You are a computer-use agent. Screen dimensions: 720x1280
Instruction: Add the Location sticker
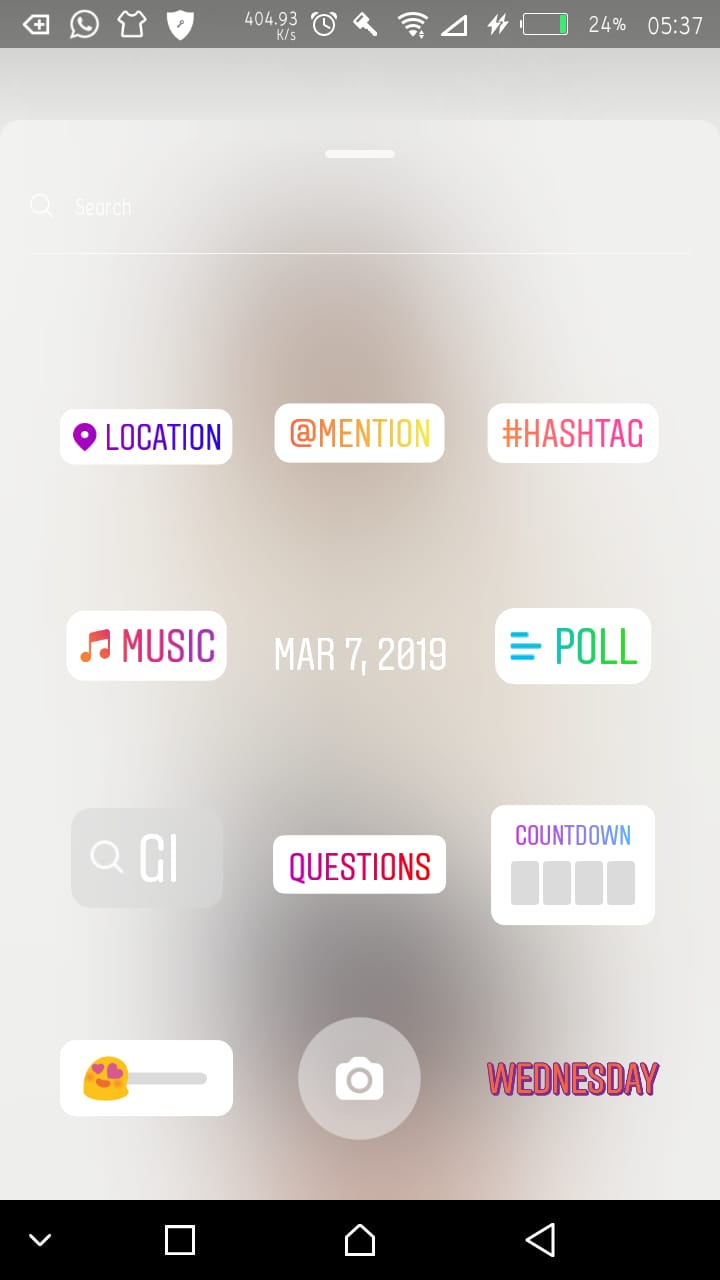click(146, 437)
